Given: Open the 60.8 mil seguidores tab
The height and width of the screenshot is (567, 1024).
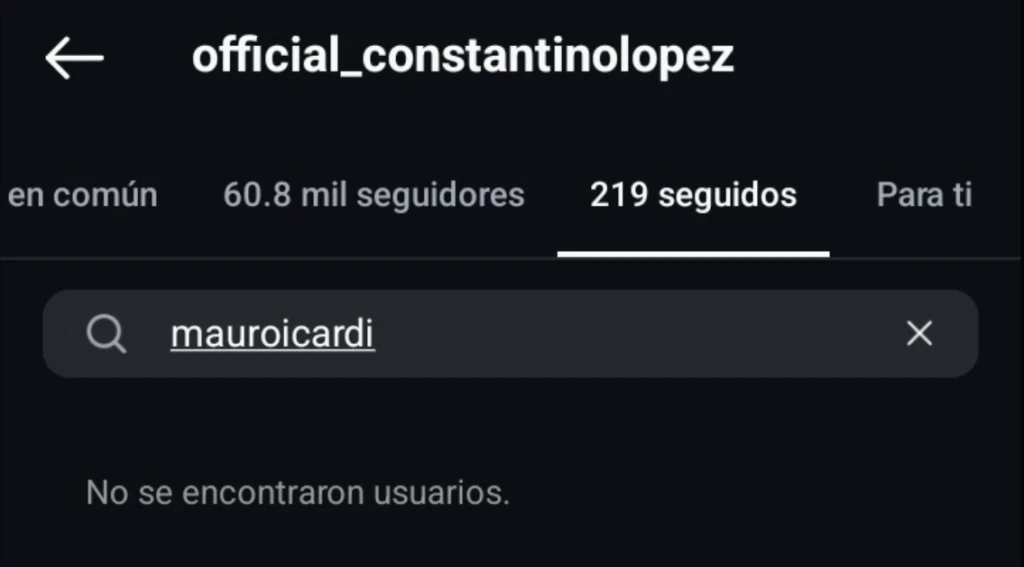Looking at the screenshot, I should [x=374, y=195].
